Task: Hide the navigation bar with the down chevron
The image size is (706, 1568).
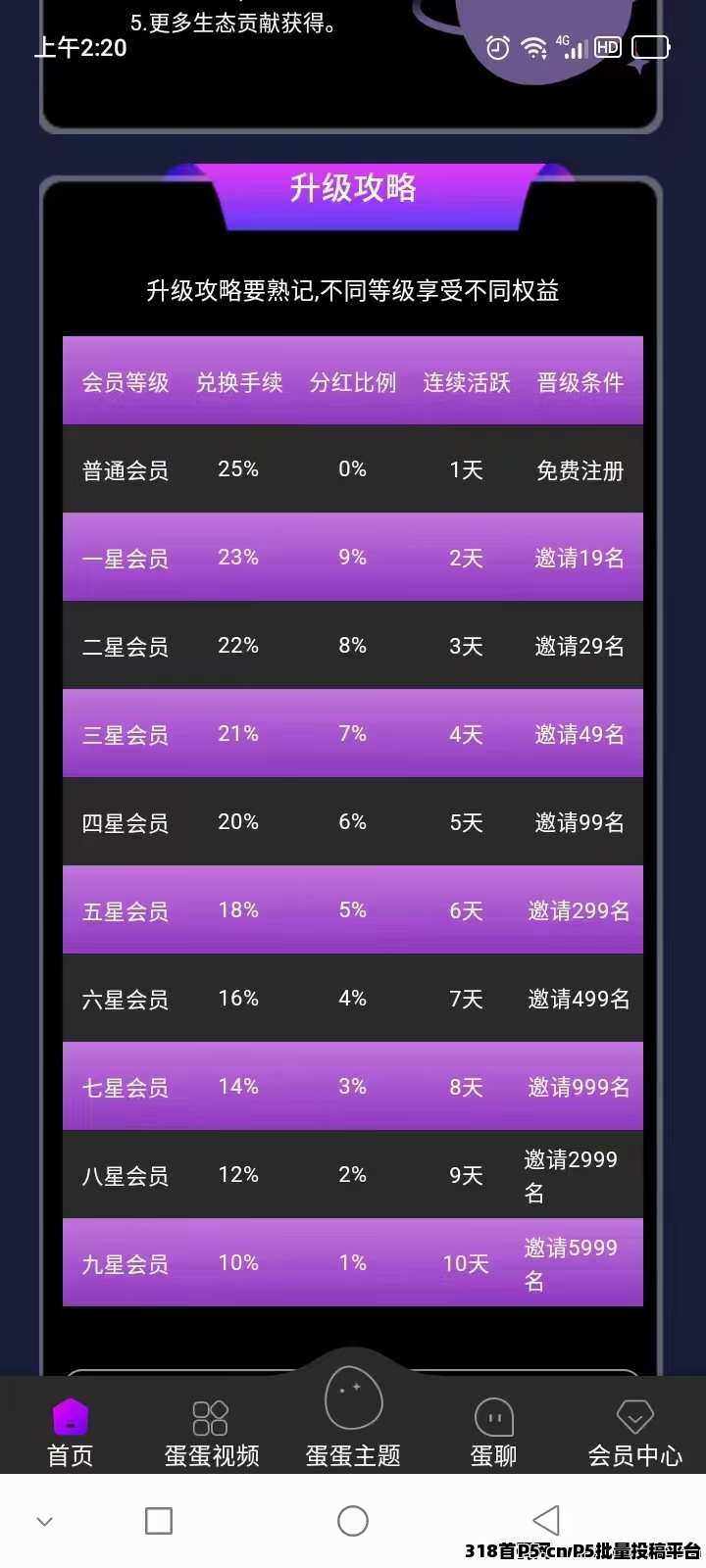Action: tap(44, 1521)
